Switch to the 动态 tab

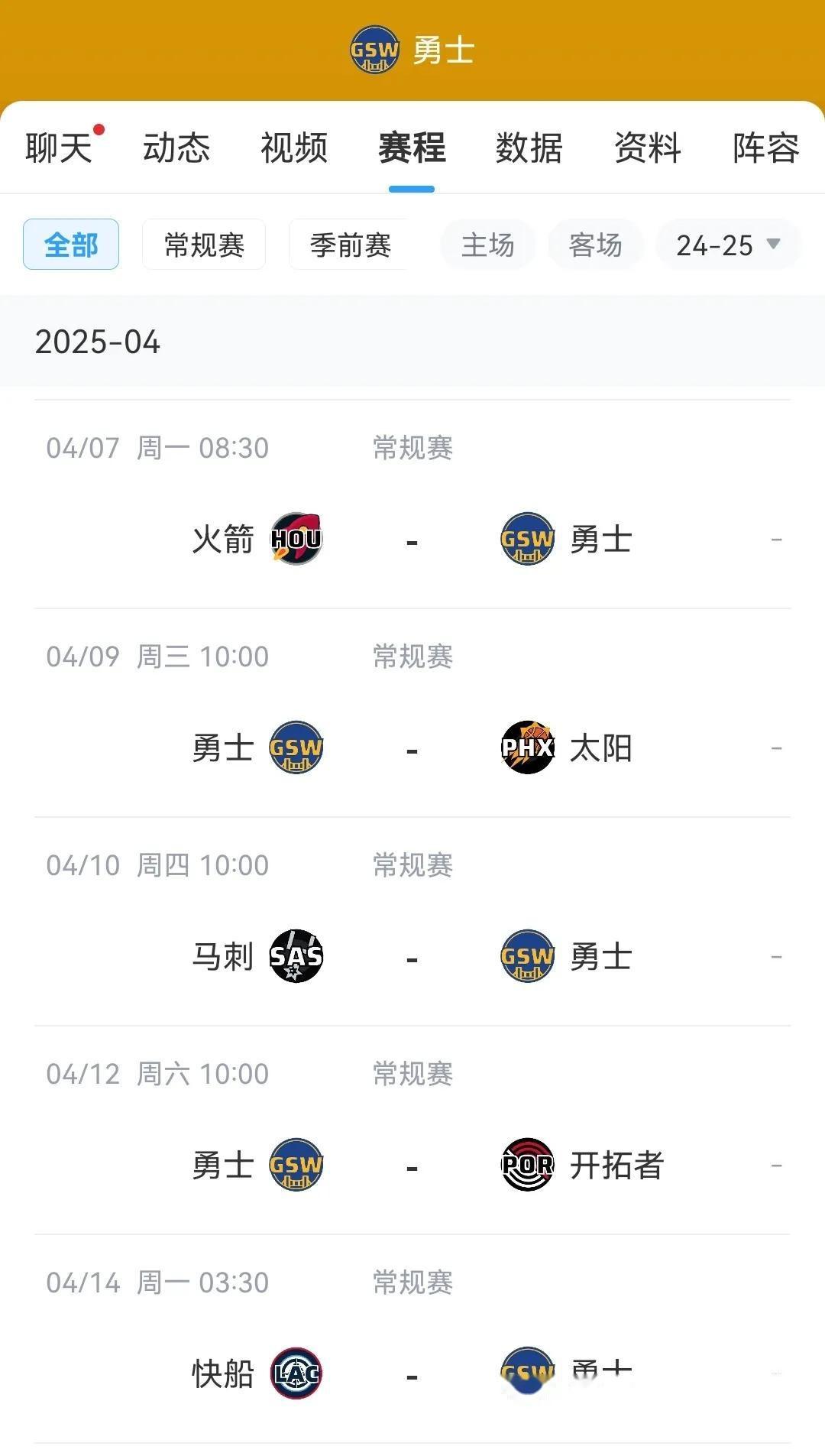pos(176,148)
